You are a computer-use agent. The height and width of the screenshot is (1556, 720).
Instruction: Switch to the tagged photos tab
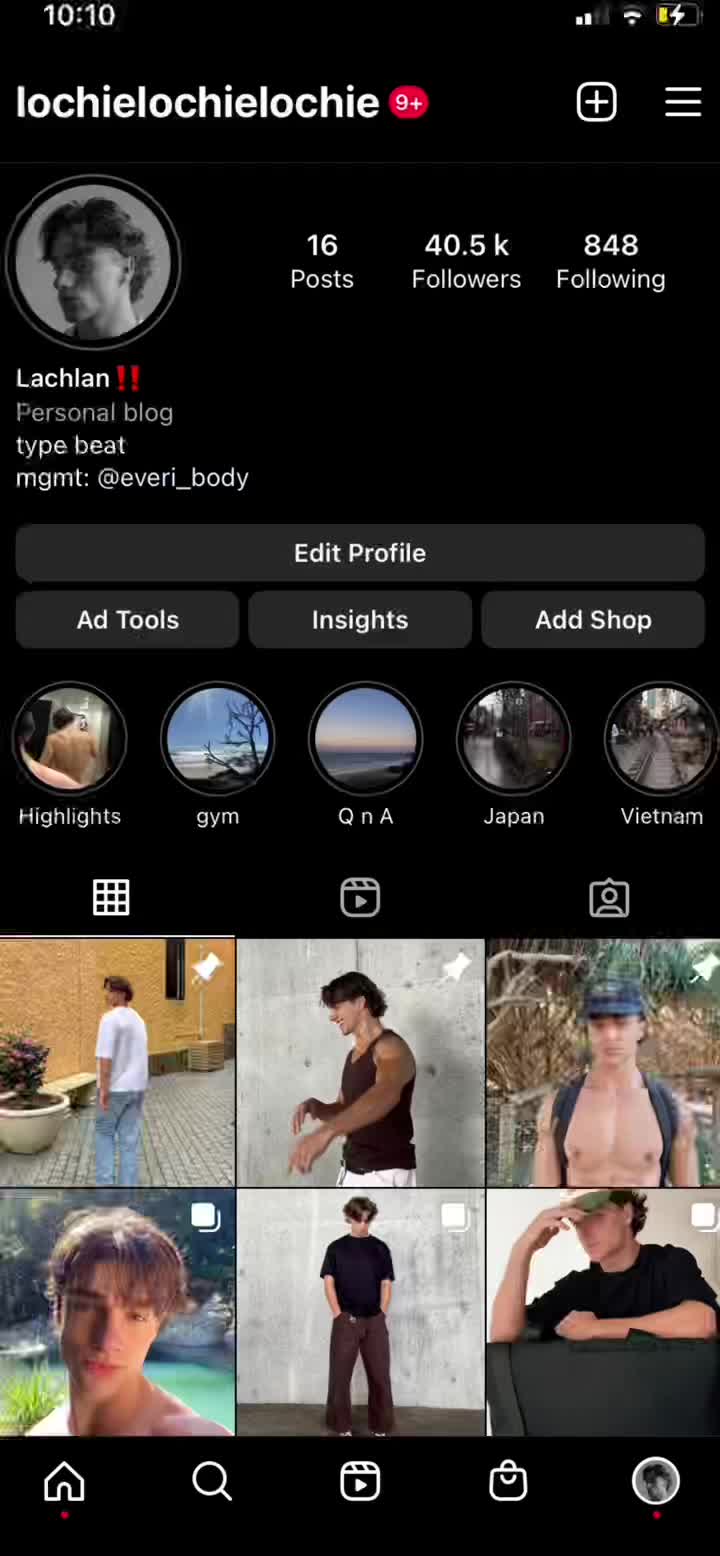tap(609, 898)
